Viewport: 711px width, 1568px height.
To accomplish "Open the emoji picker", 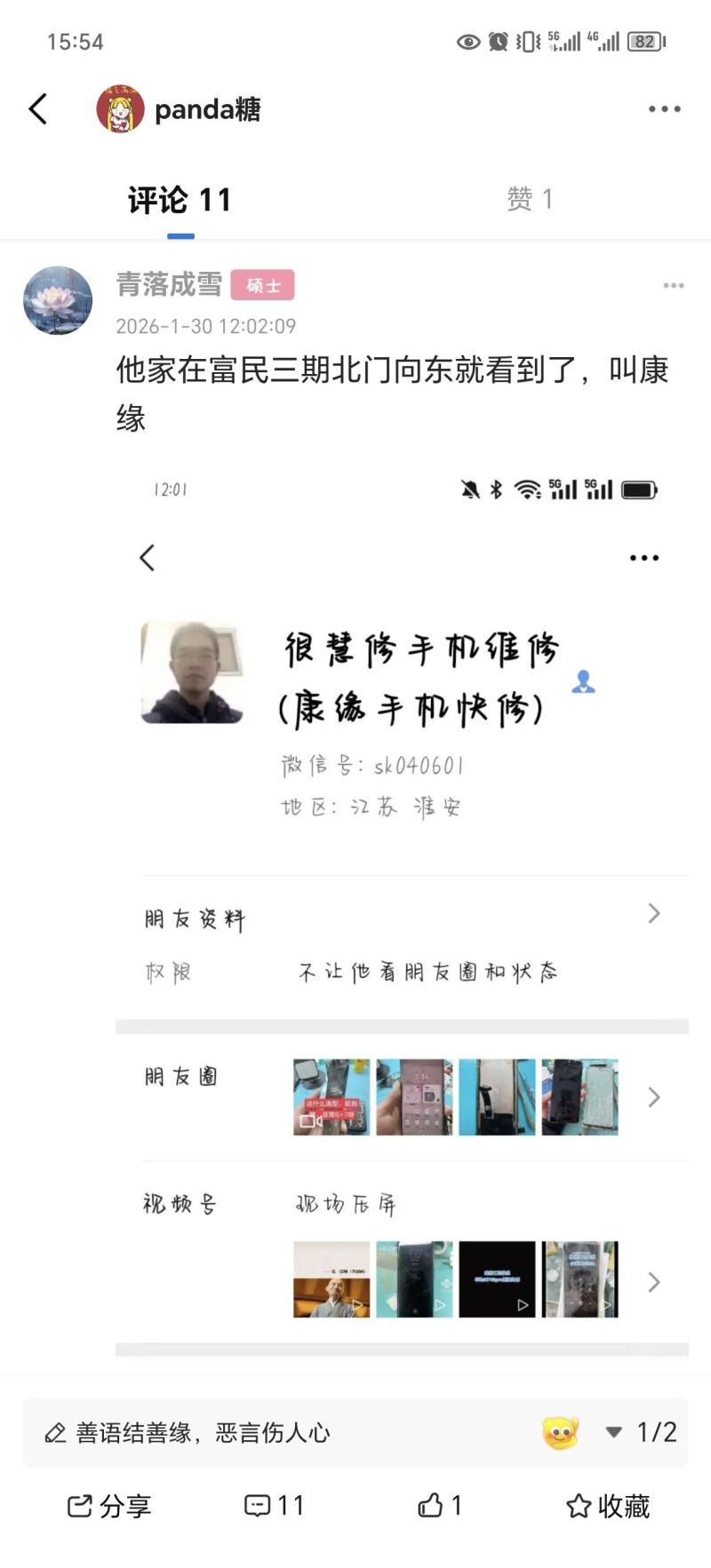I will click(x=561, y=1432).
